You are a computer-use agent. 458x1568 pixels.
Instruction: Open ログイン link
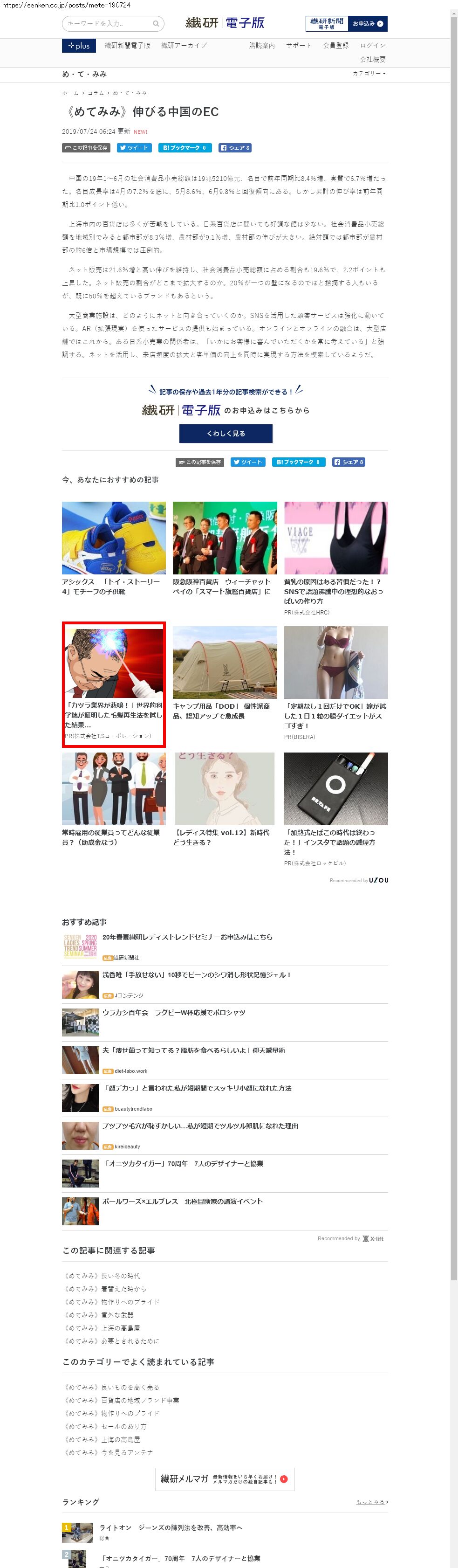pos(372,46)
